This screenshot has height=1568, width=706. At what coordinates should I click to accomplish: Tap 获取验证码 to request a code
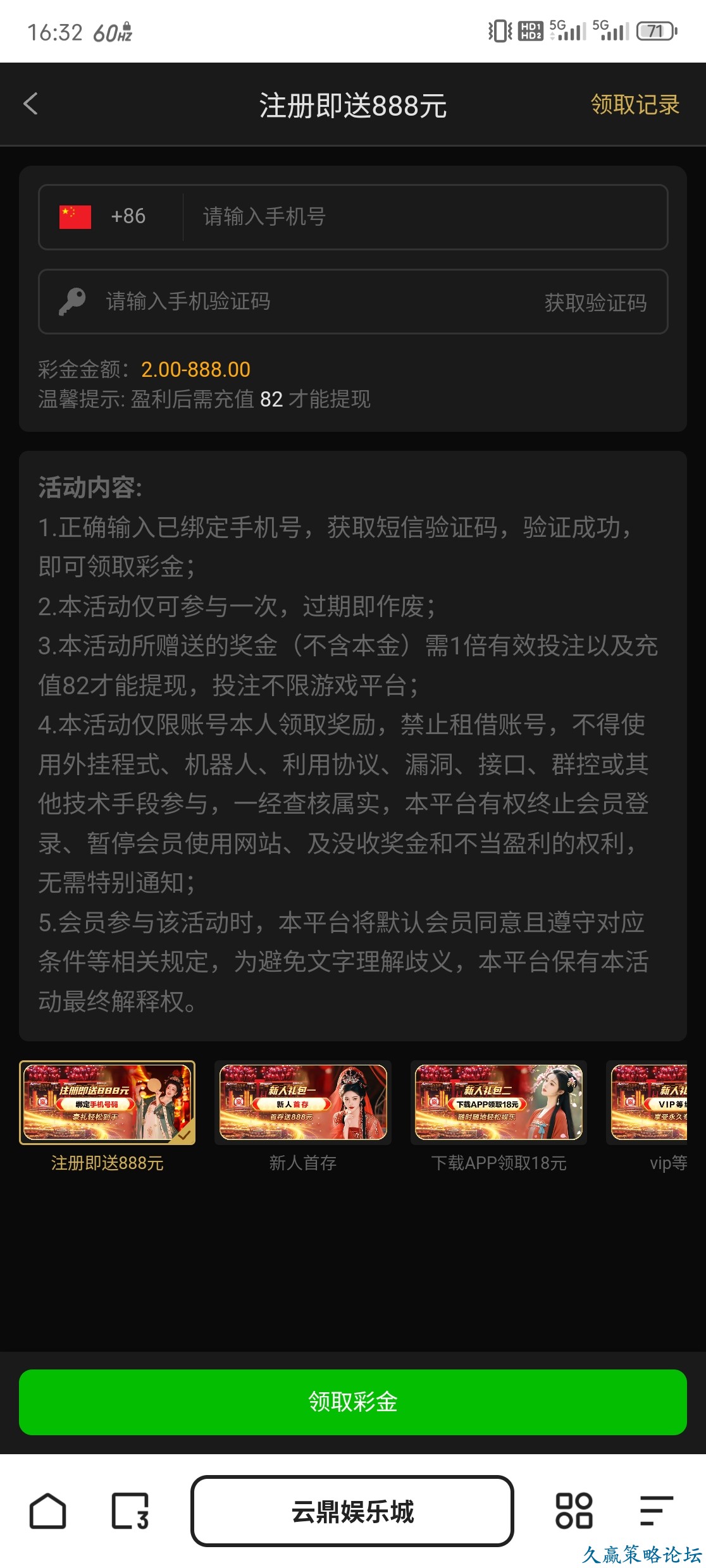point(595,303)
